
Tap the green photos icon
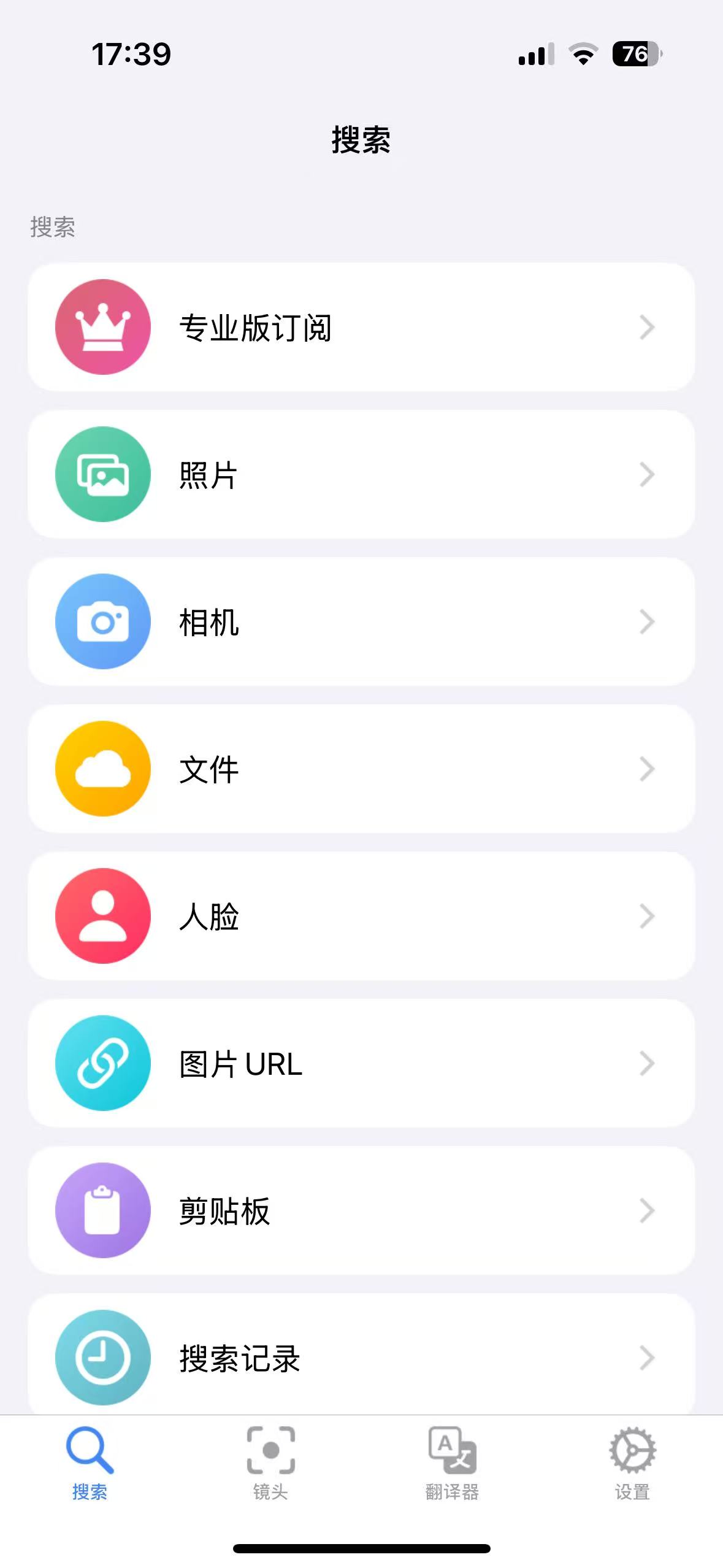(x=102, y=474)
